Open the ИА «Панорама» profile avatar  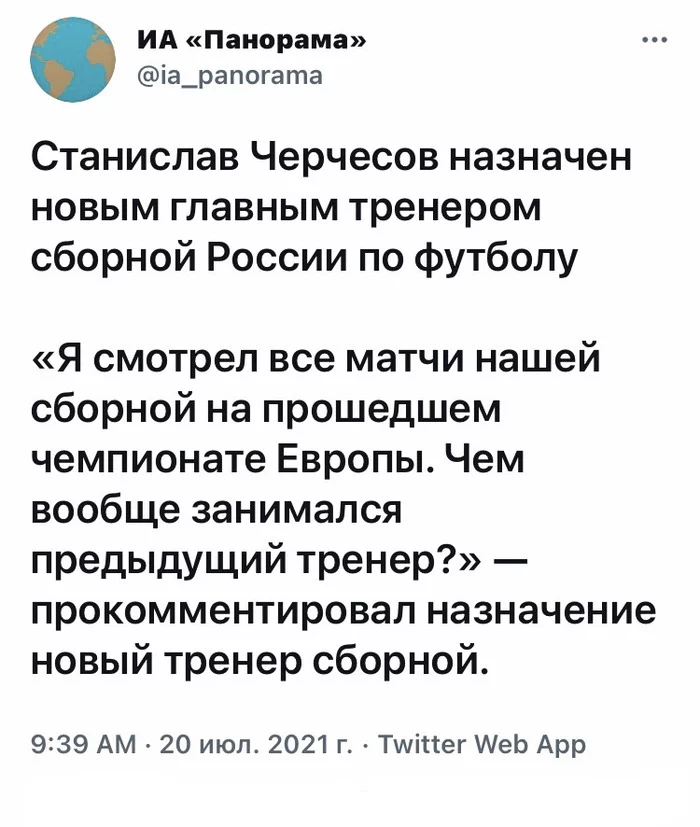point(70,62)
